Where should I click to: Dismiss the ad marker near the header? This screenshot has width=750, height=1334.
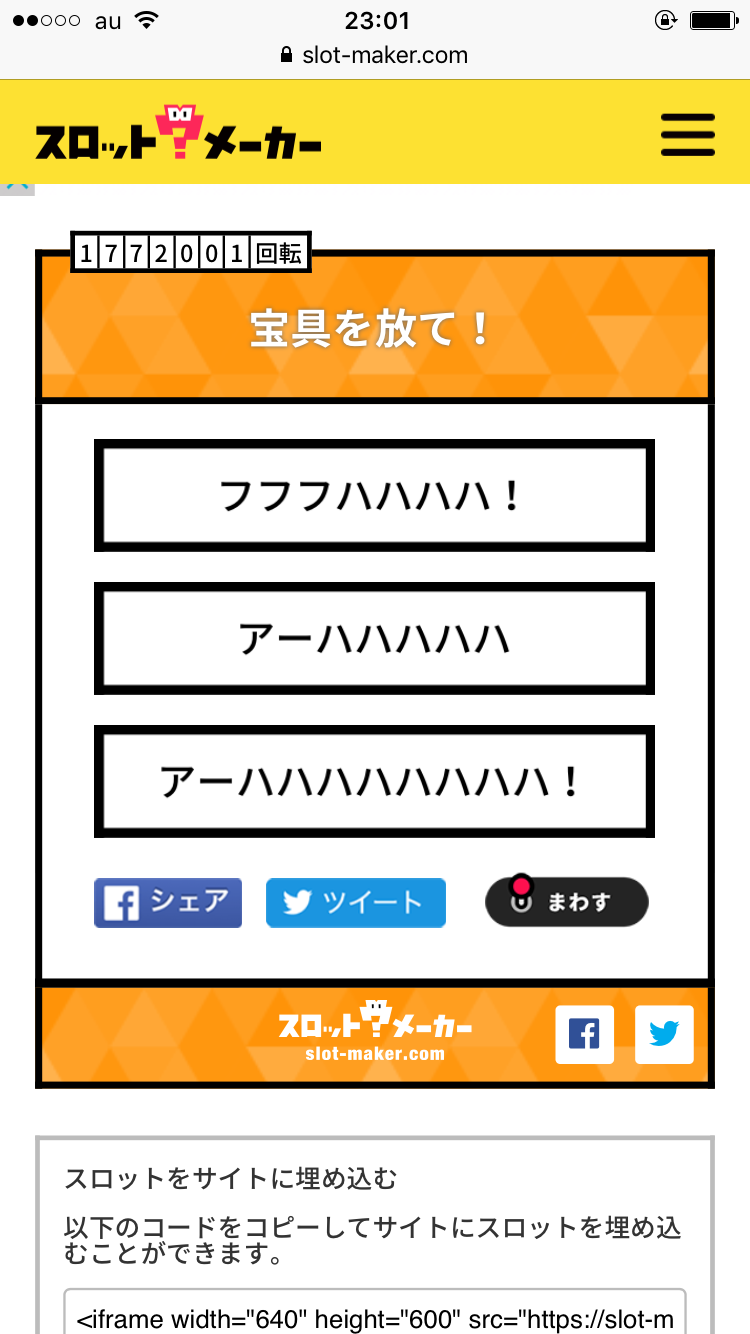(16, 187)
